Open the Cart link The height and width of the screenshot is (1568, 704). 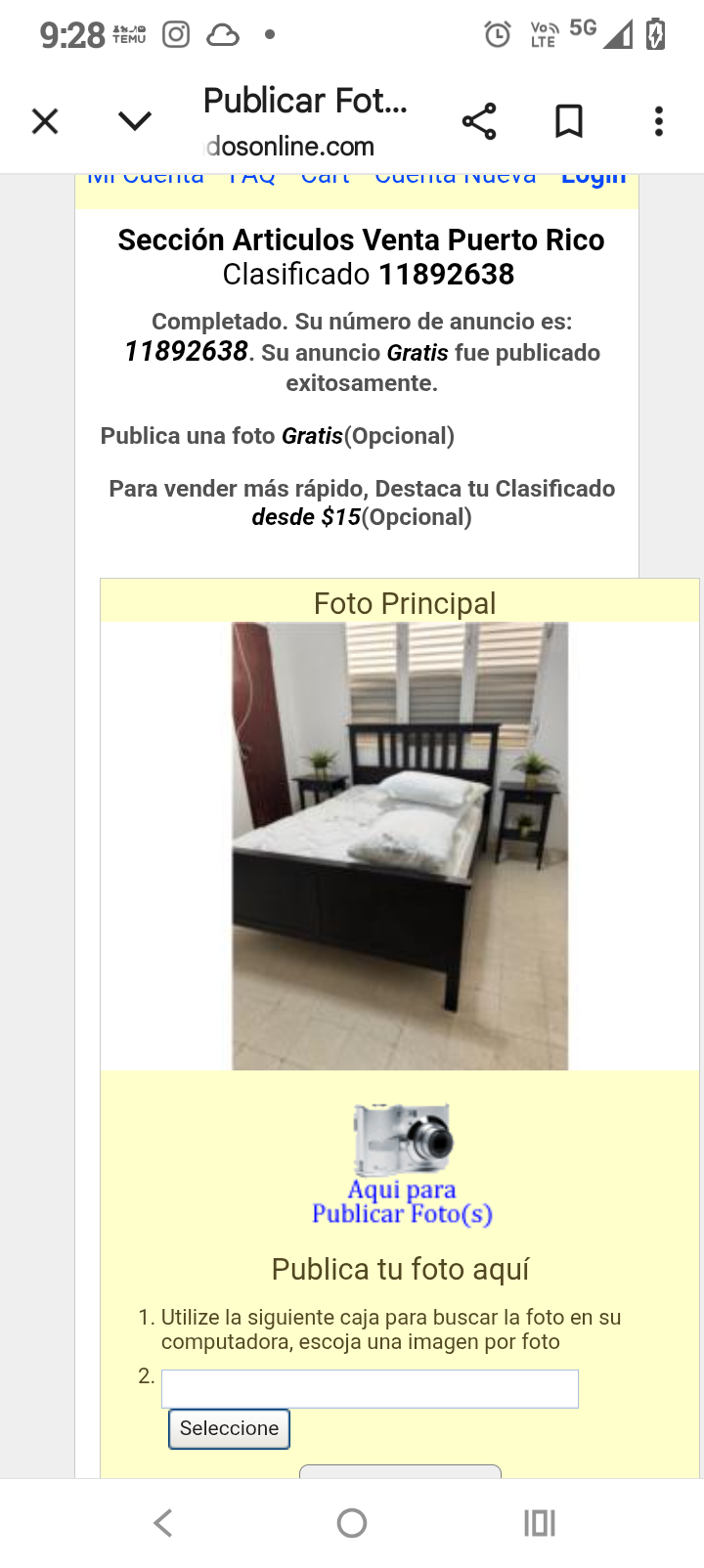tap(326, 179)
